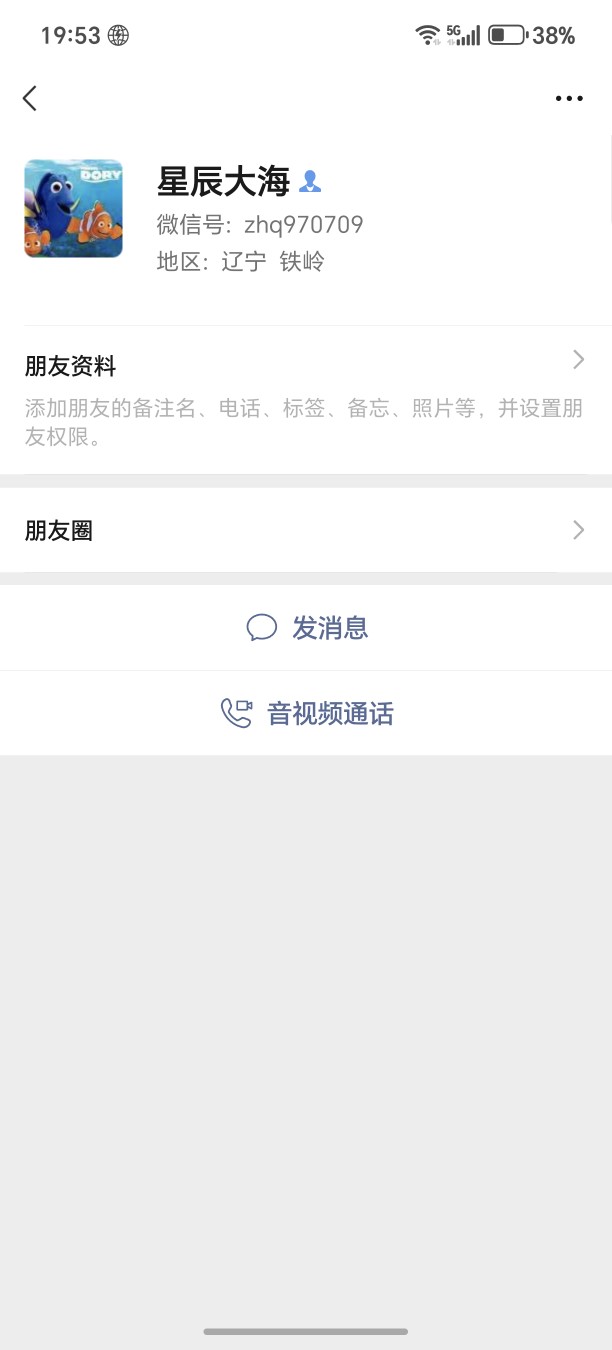View 星辰大海's profile avatar
Viewport: 612px width, 1350px height.
[x=73, y=208]
